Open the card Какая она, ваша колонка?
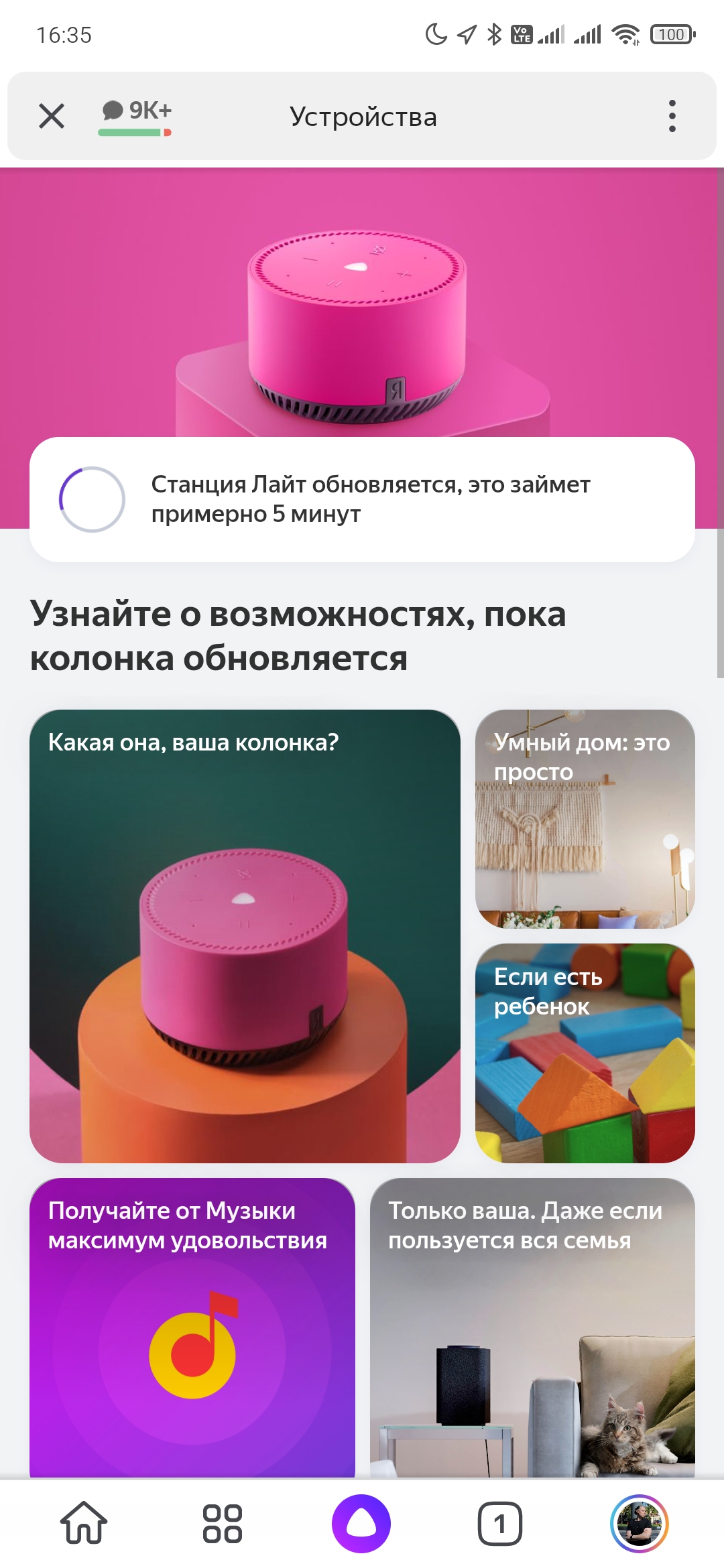 click(x=245, y=935)
